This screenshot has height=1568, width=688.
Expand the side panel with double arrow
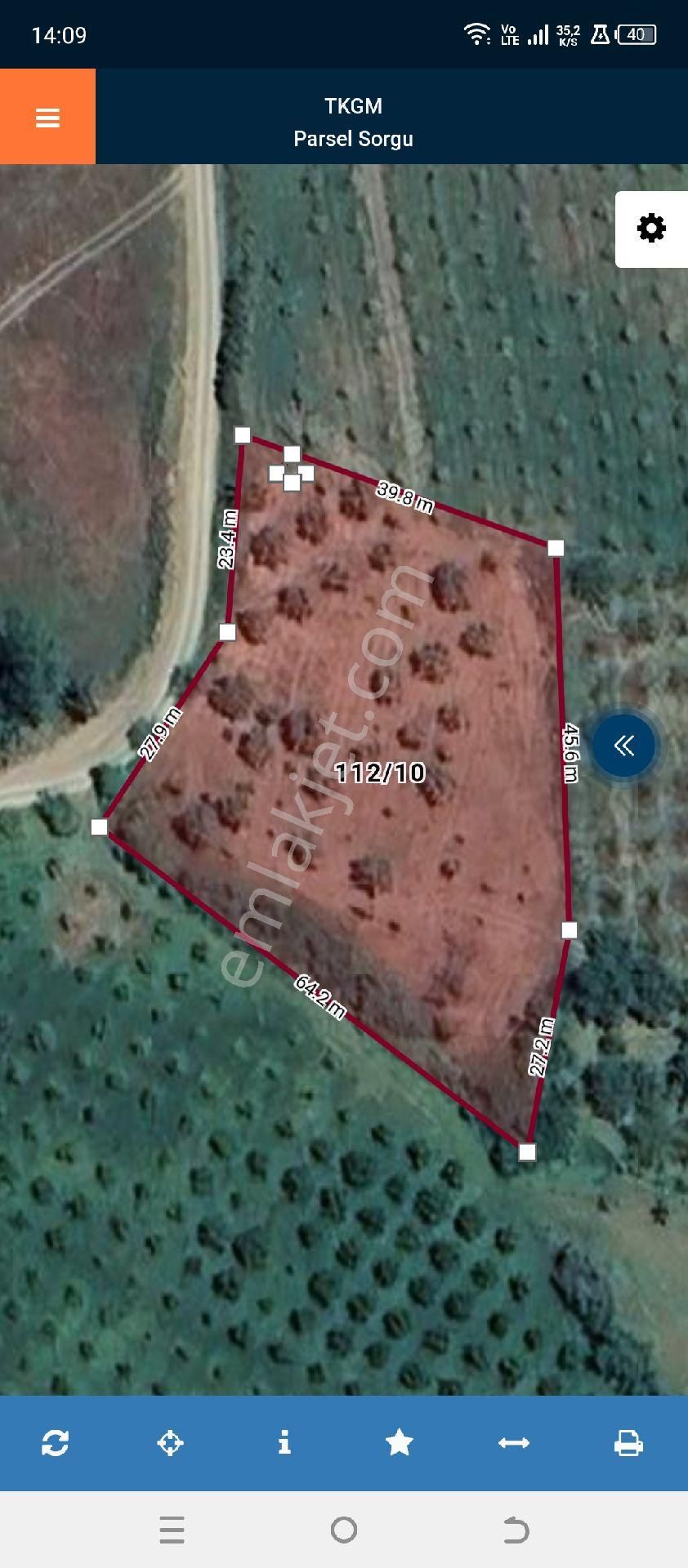coord(623,745)
